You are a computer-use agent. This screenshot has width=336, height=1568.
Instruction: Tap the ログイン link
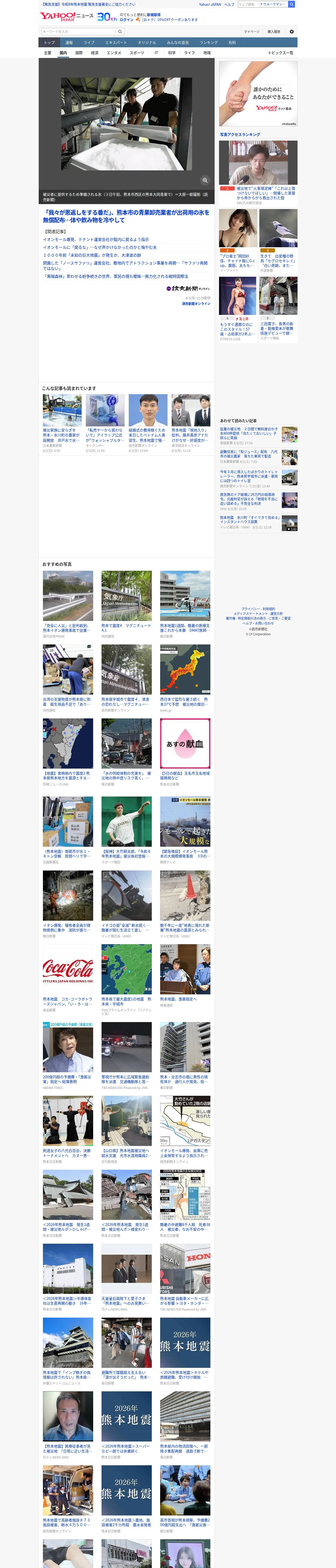click(126, 20)
